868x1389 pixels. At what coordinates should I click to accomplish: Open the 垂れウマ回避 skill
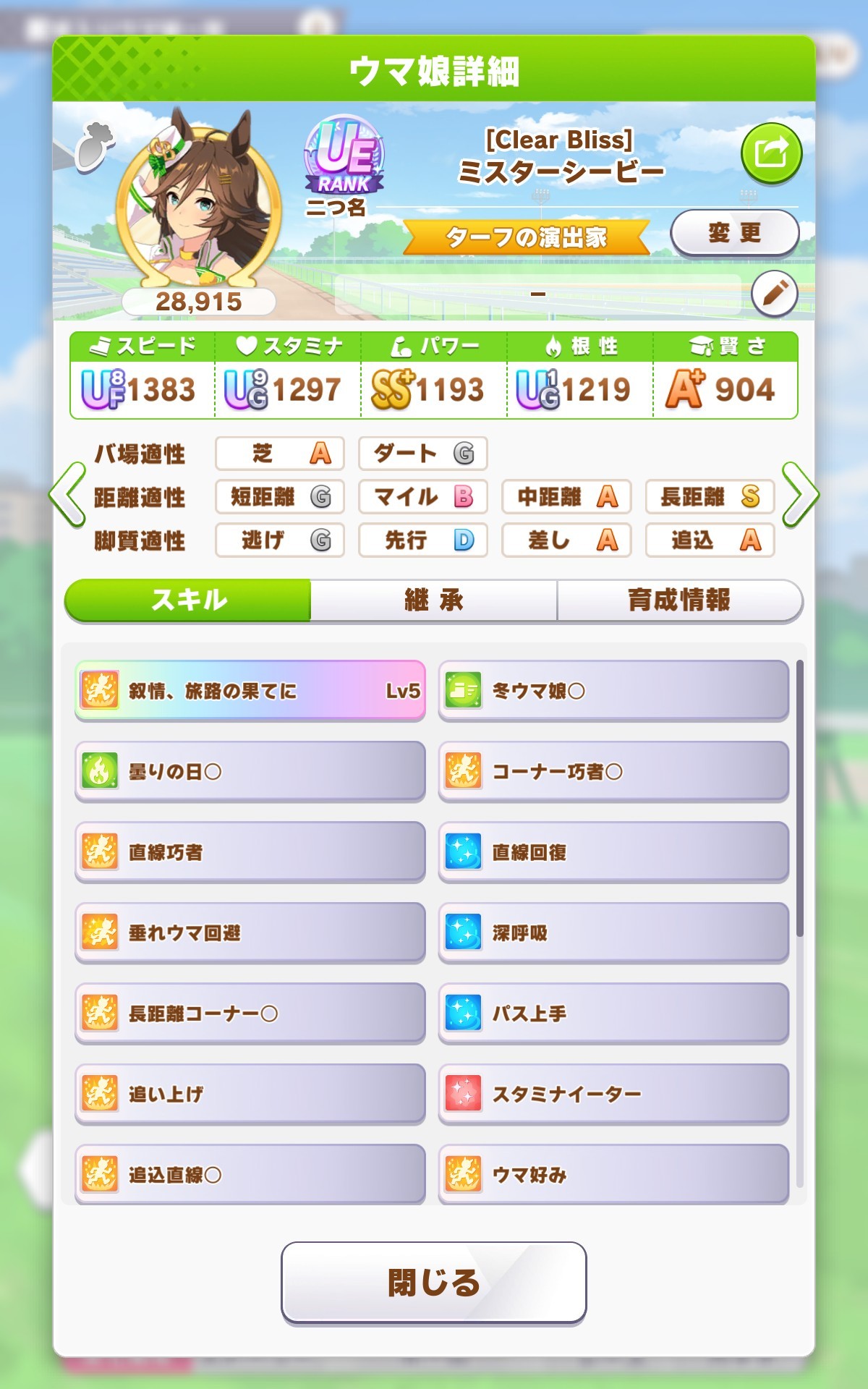[250, 933]
